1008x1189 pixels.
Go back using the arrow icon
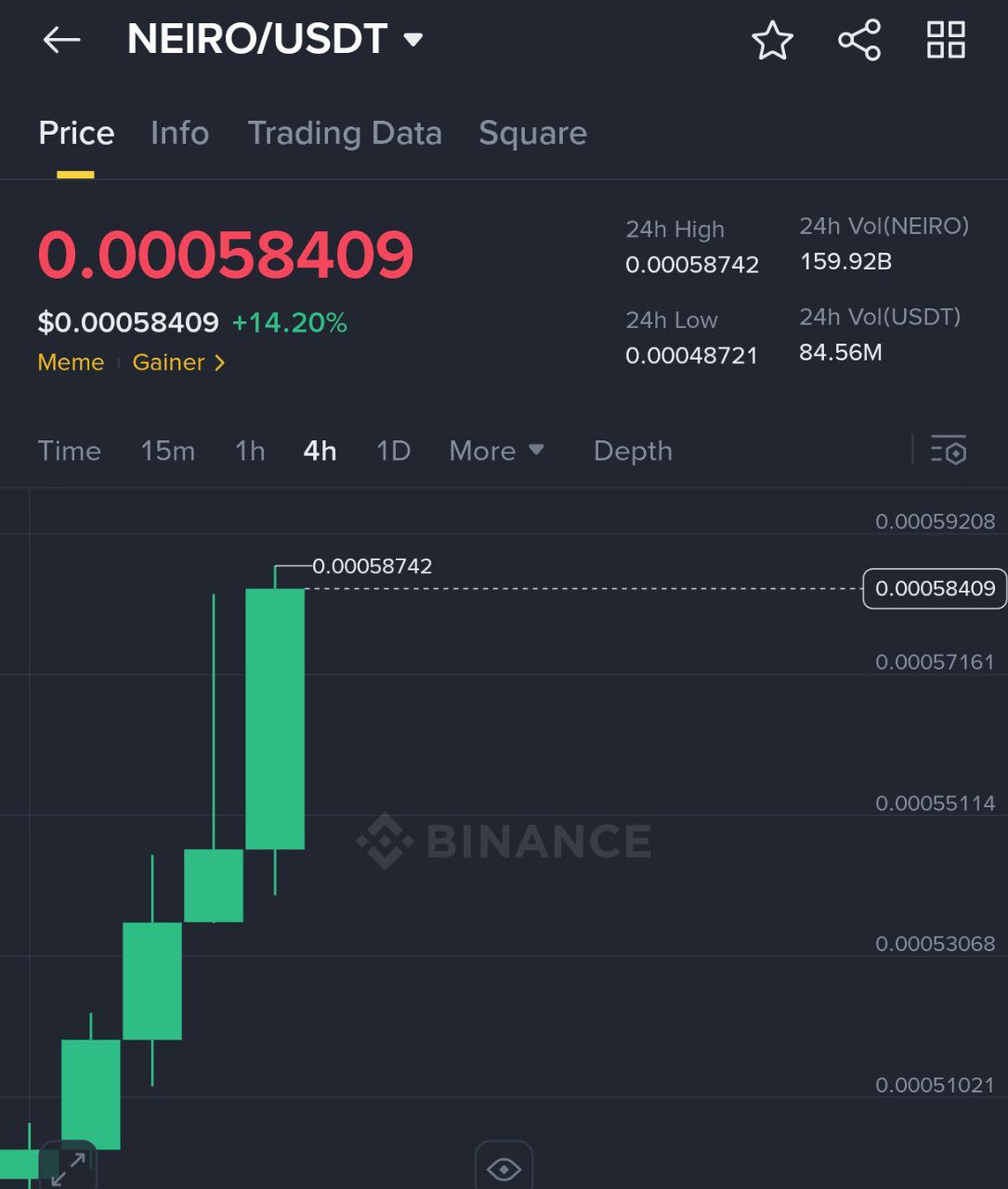tap(61, 40)
